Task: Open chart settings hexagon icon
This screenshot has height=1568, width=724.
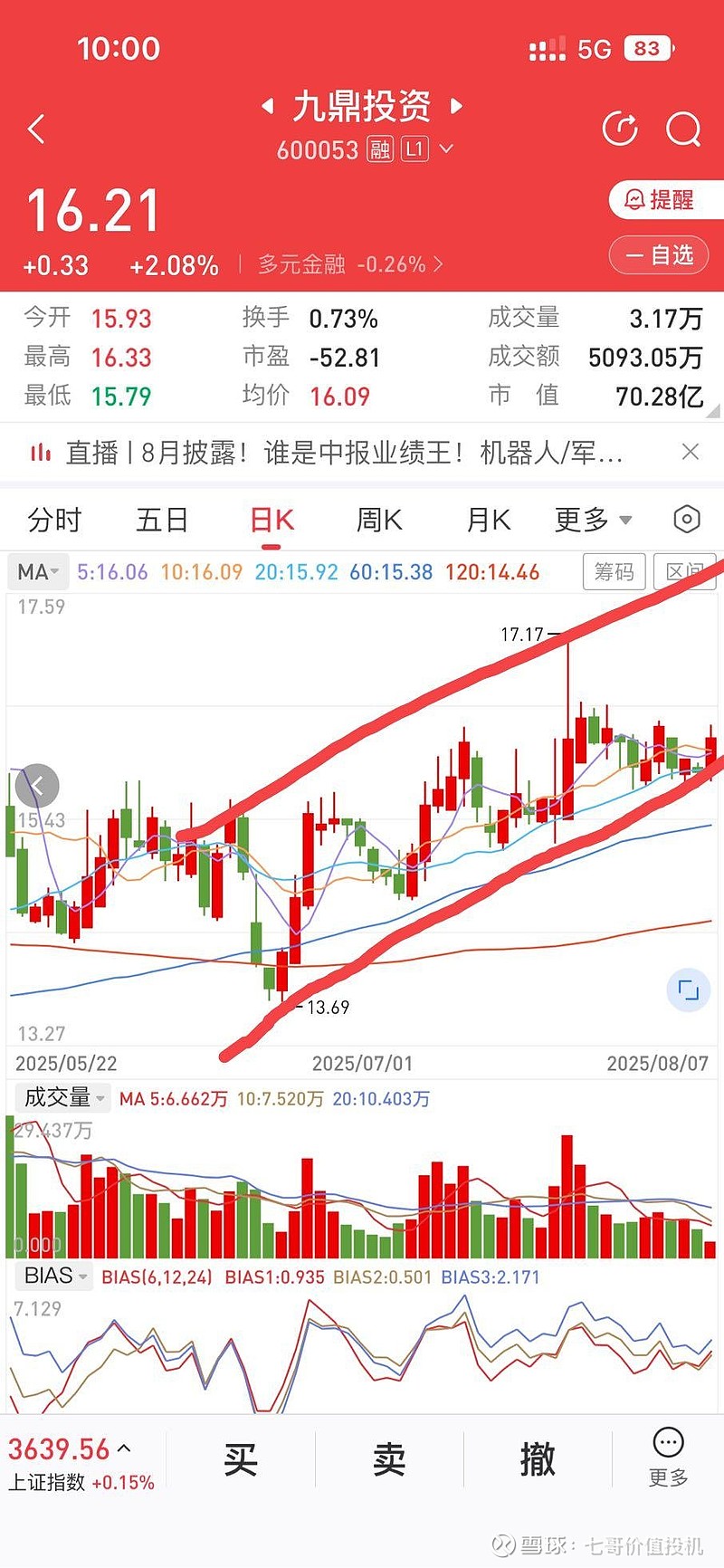Action: tap(687, 520)
